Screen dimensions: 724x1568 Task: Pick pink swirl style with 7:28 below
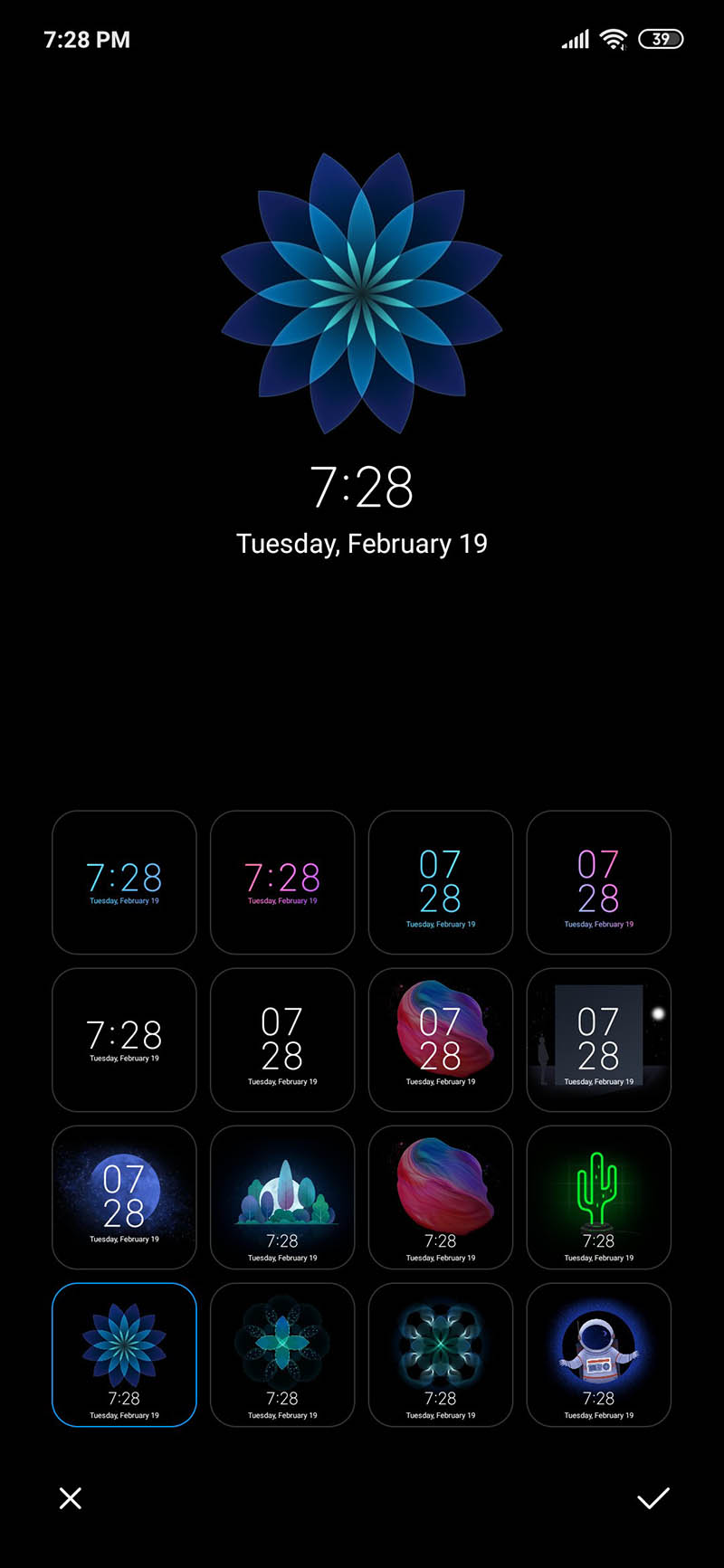click(441, 1197)
